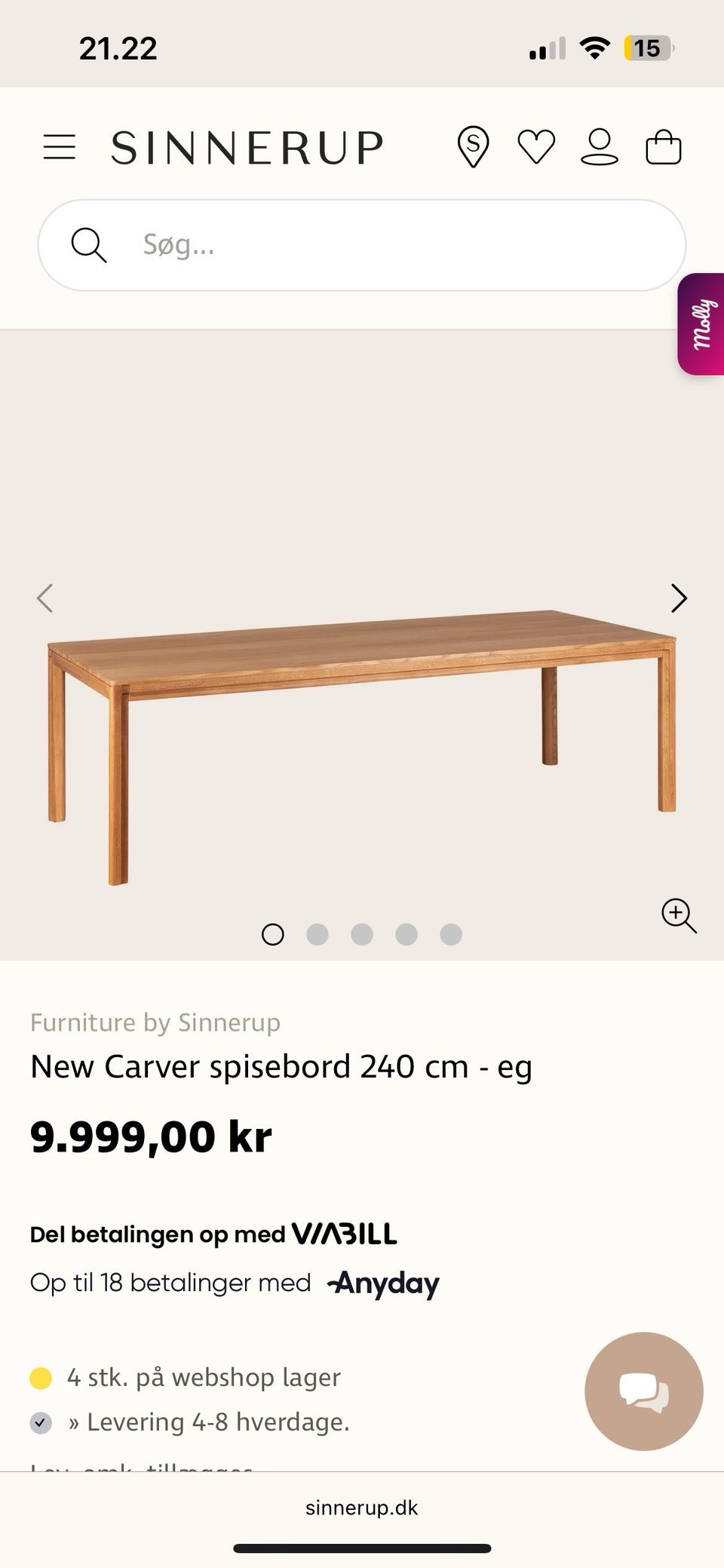Open the shopping bag
The height and width of the screenshot is (1568, 724).
(664, 147)
